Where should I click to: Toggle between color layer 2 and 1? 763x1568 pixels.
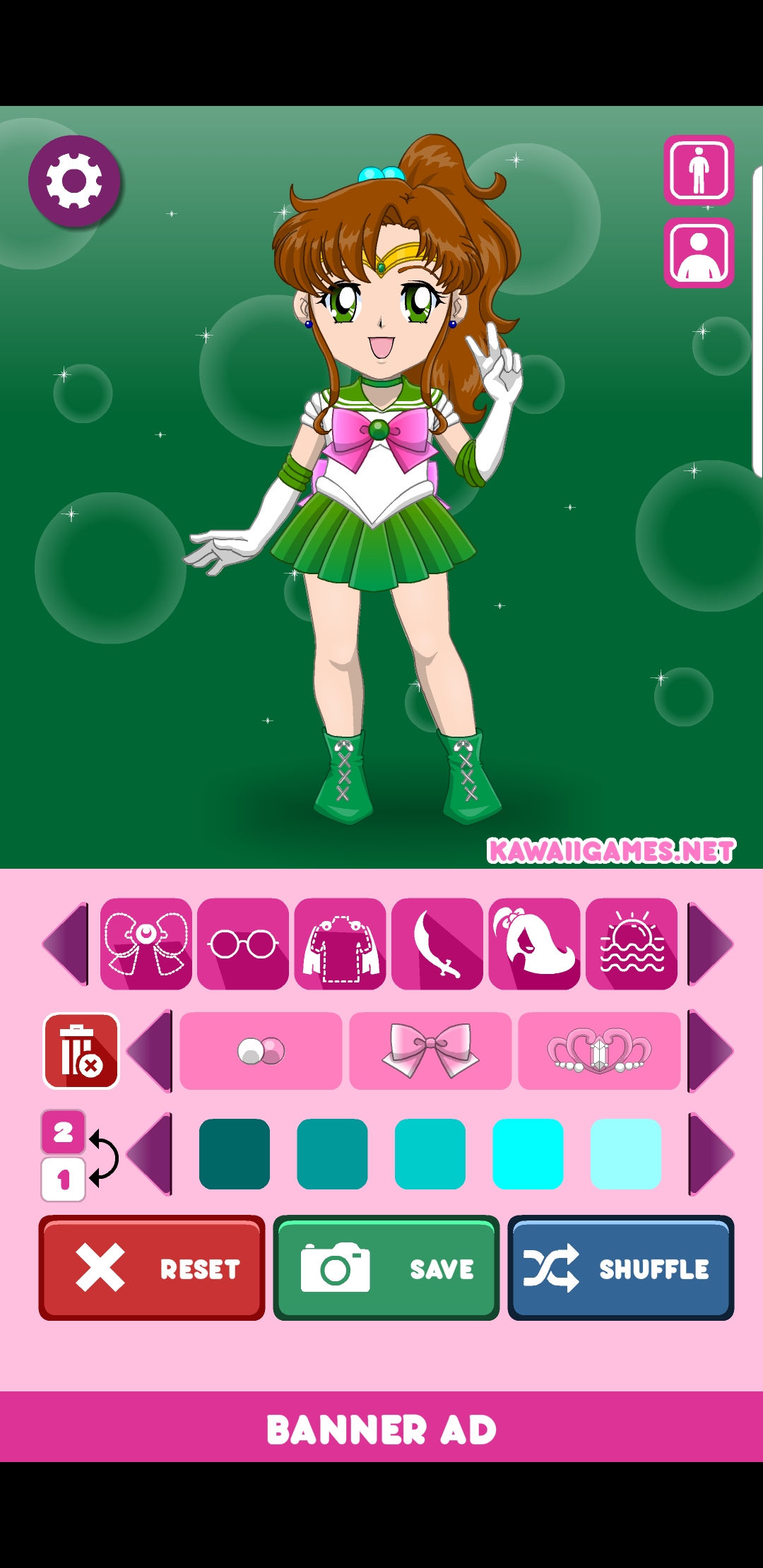pyautogui.click(x=78, y=1156)
